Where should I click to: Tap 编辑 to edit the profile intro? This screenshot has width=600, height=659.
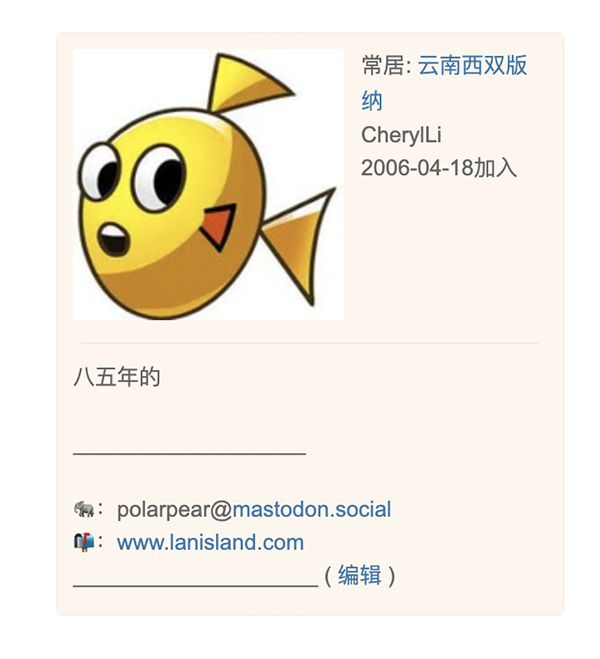[359, 576]
